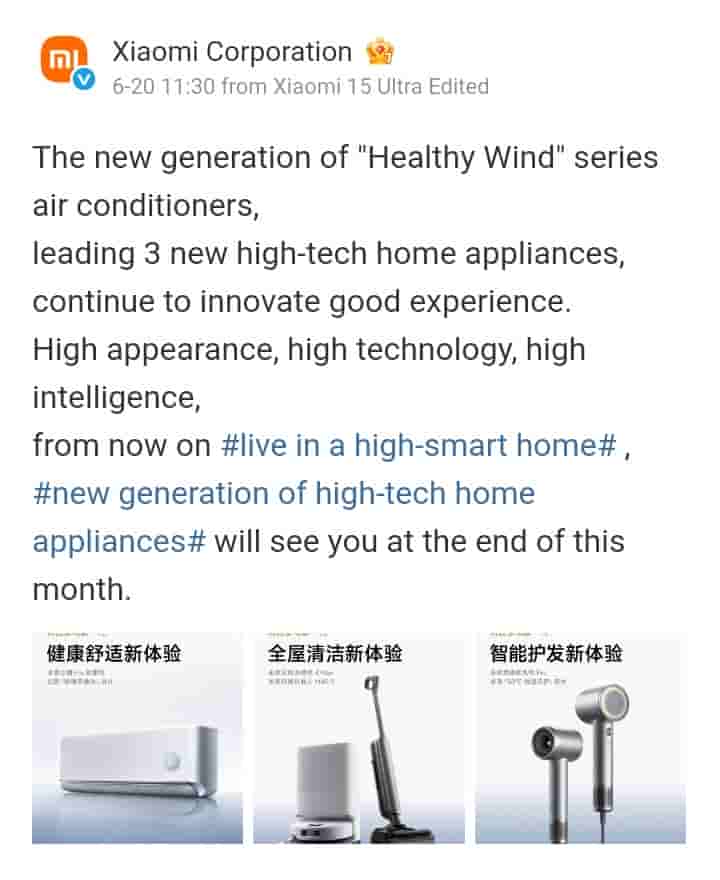The image size is (720, 880).
Task: Open the #live in a high-smart home# hashtag
Action: pyautogui.click(x=417, y=445)
